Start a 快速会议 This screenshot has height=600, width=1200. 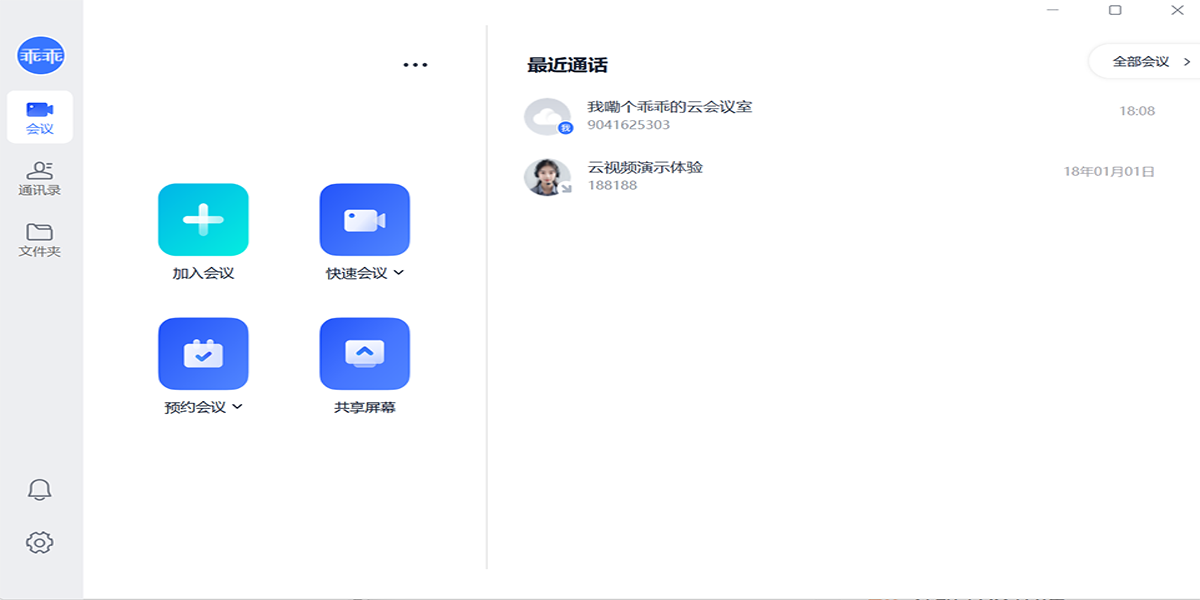pyautogui.click(x=364, y=220)
